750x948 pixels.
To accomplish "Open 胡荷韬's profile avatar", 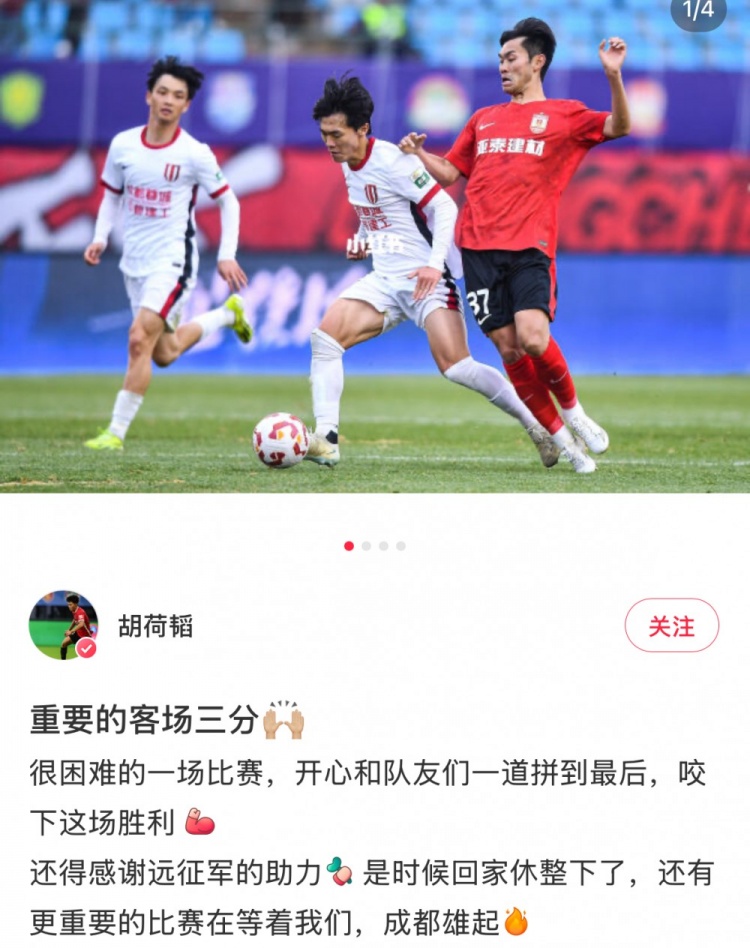I will point(63,625).
